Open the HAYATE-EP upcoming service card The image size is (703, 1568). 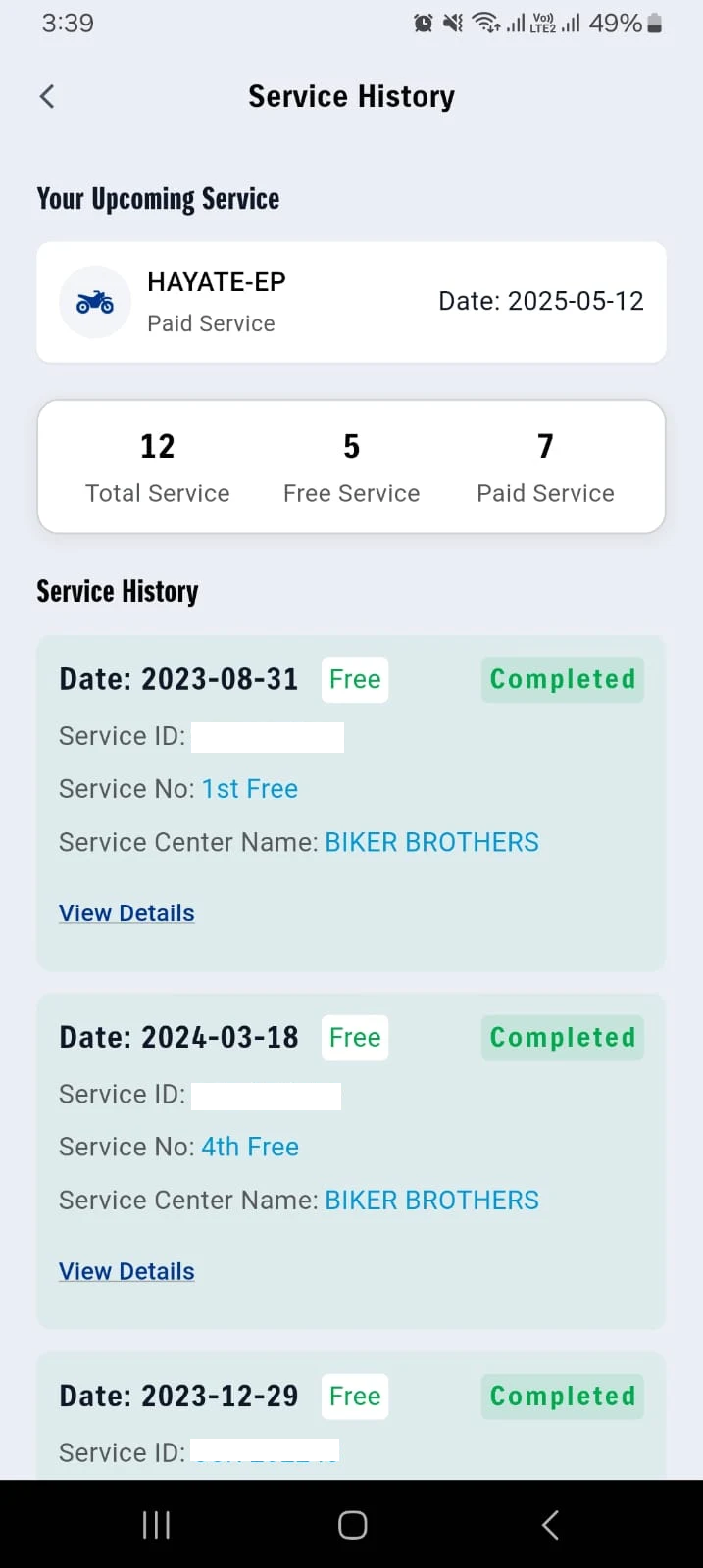(x=351, y=302)
